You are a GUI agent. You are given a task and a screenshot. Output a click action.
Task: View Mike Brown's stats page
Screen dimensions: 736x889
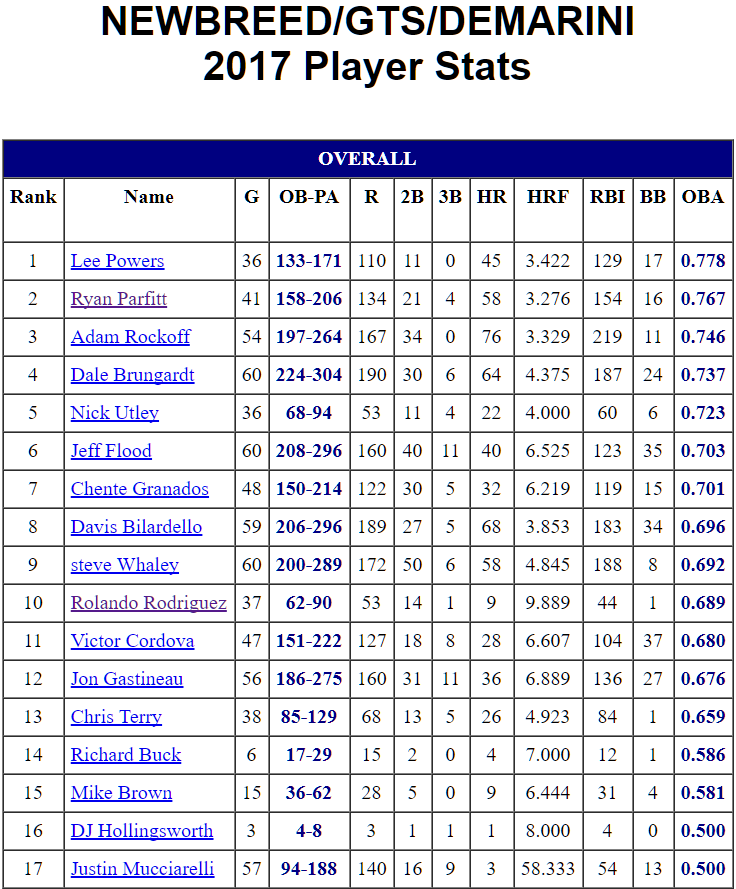[x=121, y=793]
